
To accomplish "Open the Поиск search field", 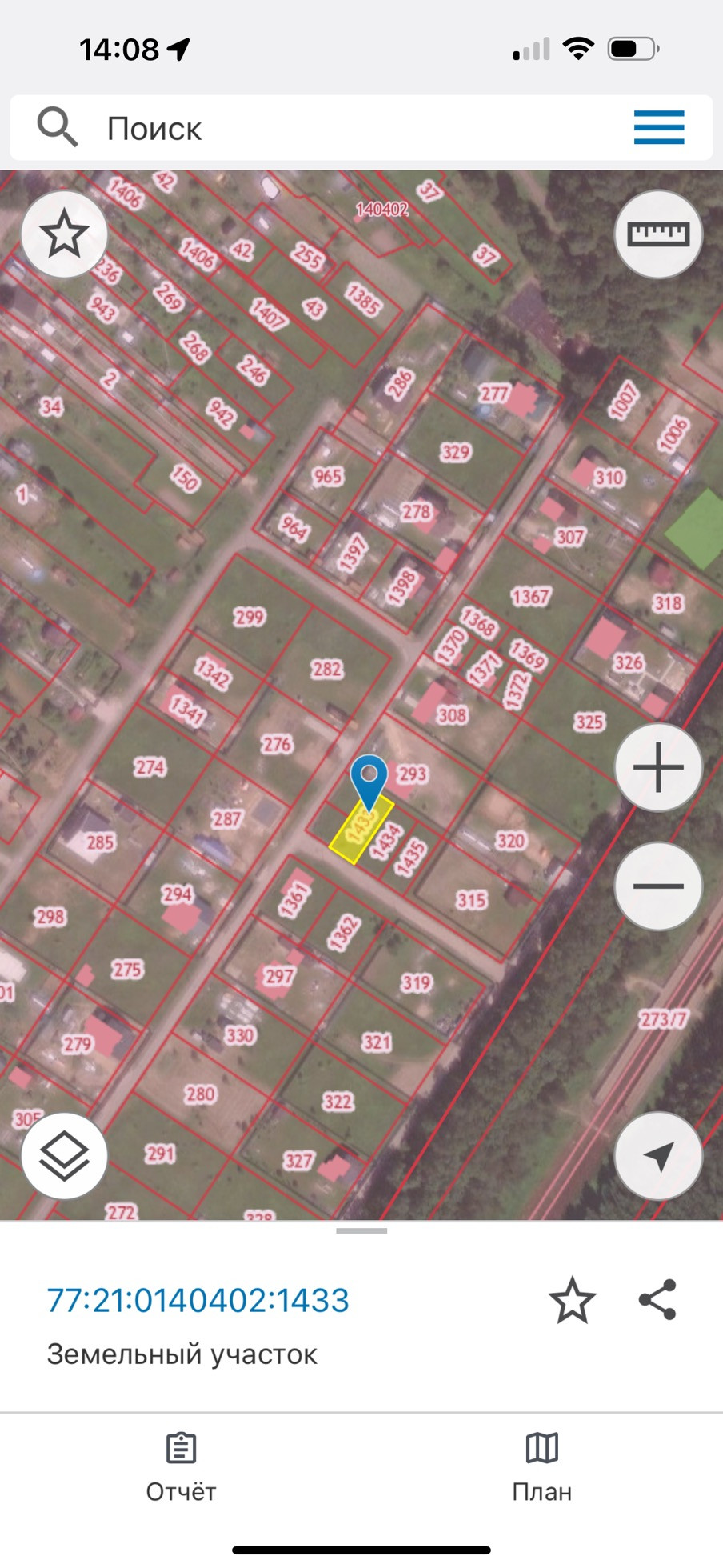I will [320, 128].
